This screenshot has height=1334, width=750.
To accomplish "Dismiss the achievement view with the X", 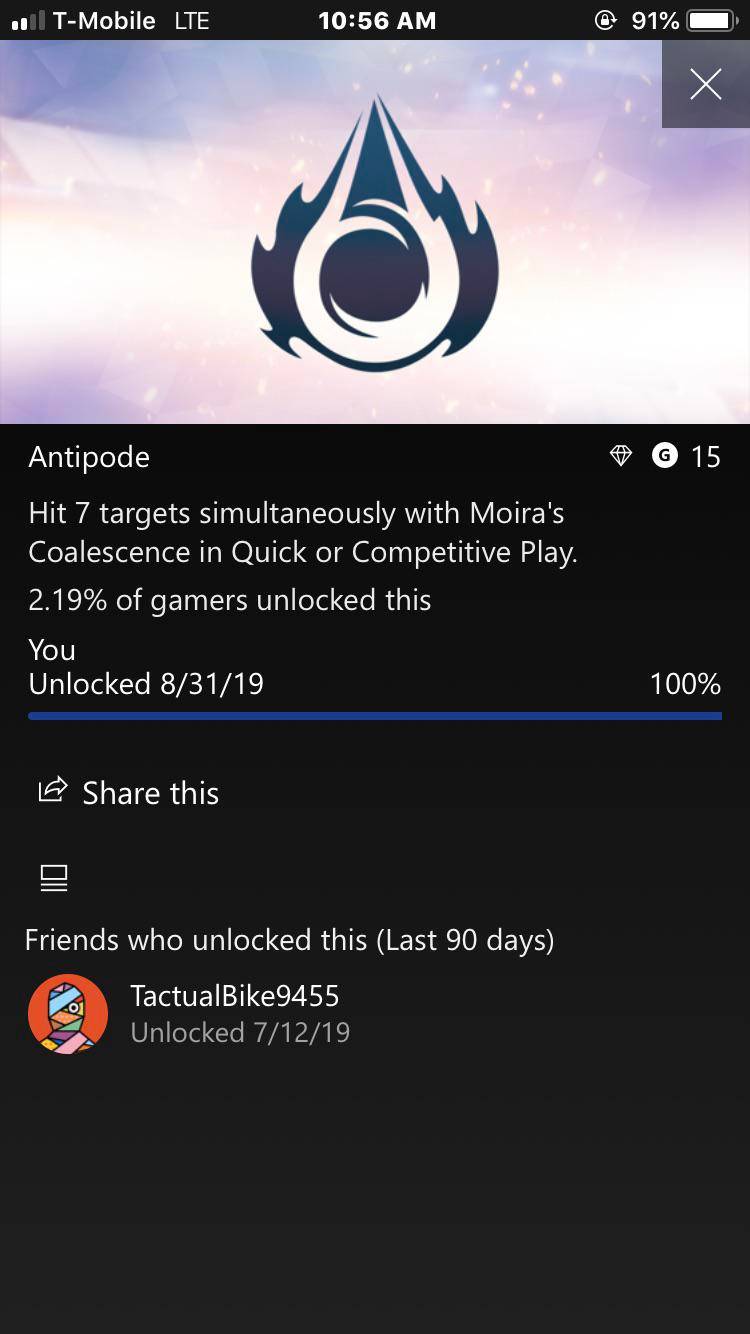I will [x=706, y=84].
